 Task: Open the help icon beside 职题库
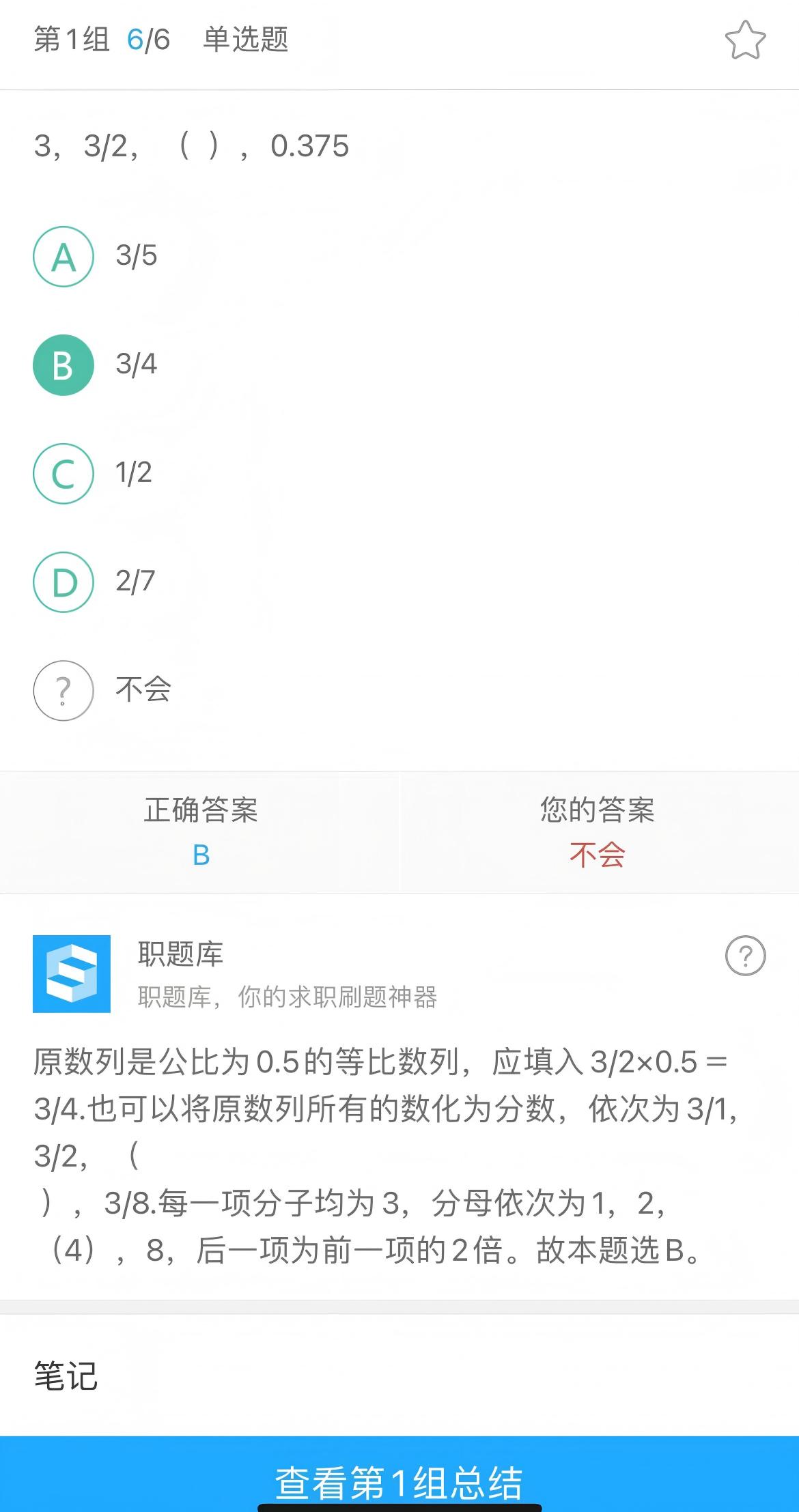(x=745, y=956)
